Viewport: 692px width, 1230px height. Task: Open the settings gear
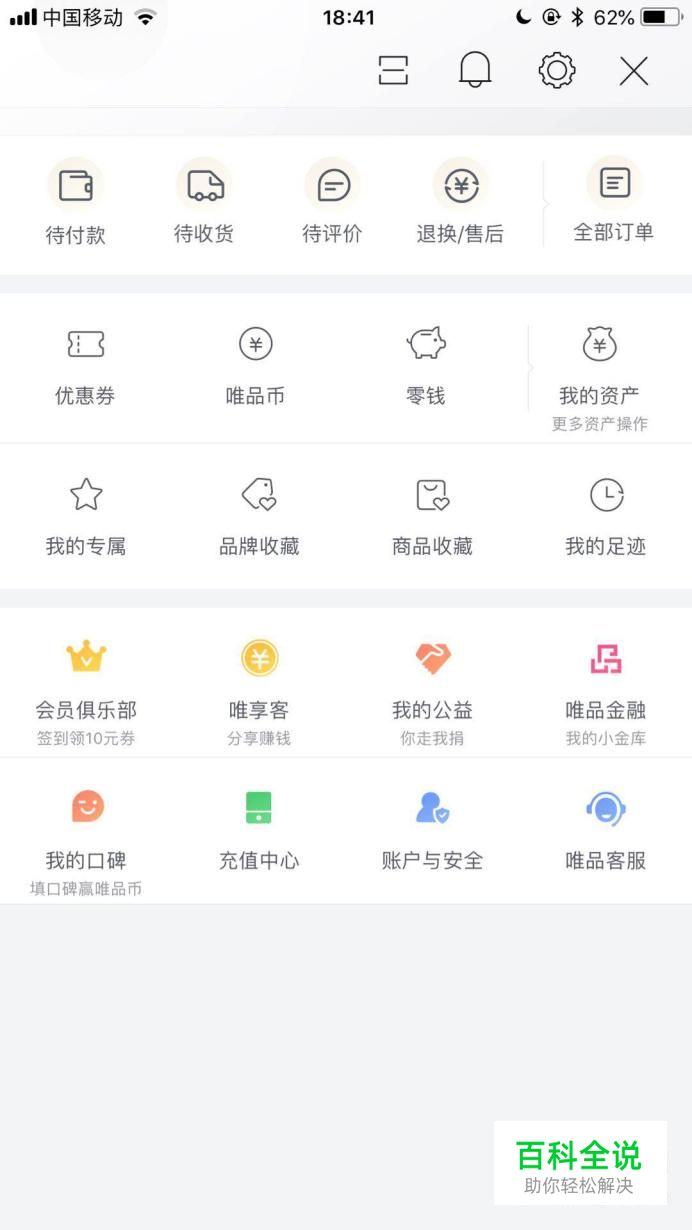[x=556, y=70]
